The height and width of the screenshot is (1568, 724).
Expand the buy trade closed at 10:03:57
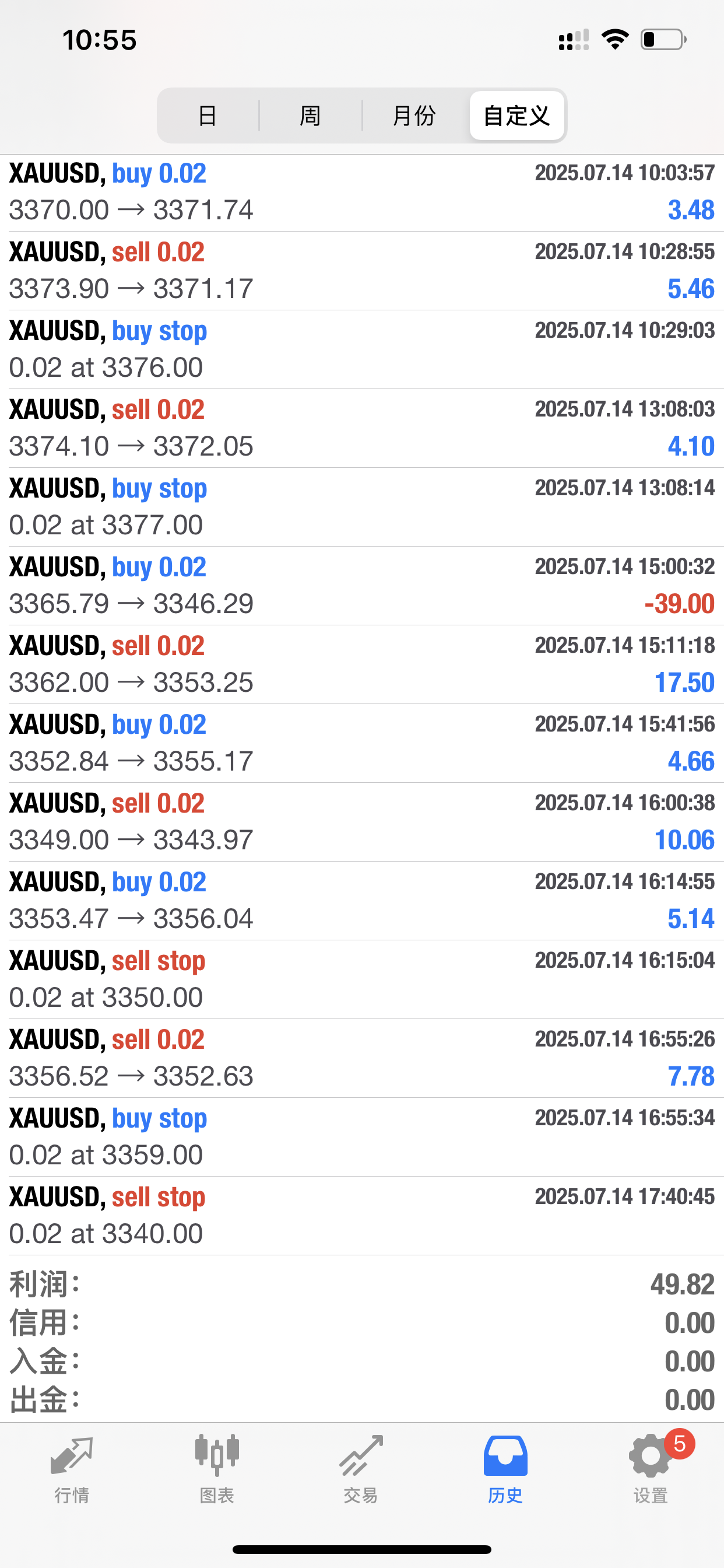pyautogui.click(x=361, y=192)
